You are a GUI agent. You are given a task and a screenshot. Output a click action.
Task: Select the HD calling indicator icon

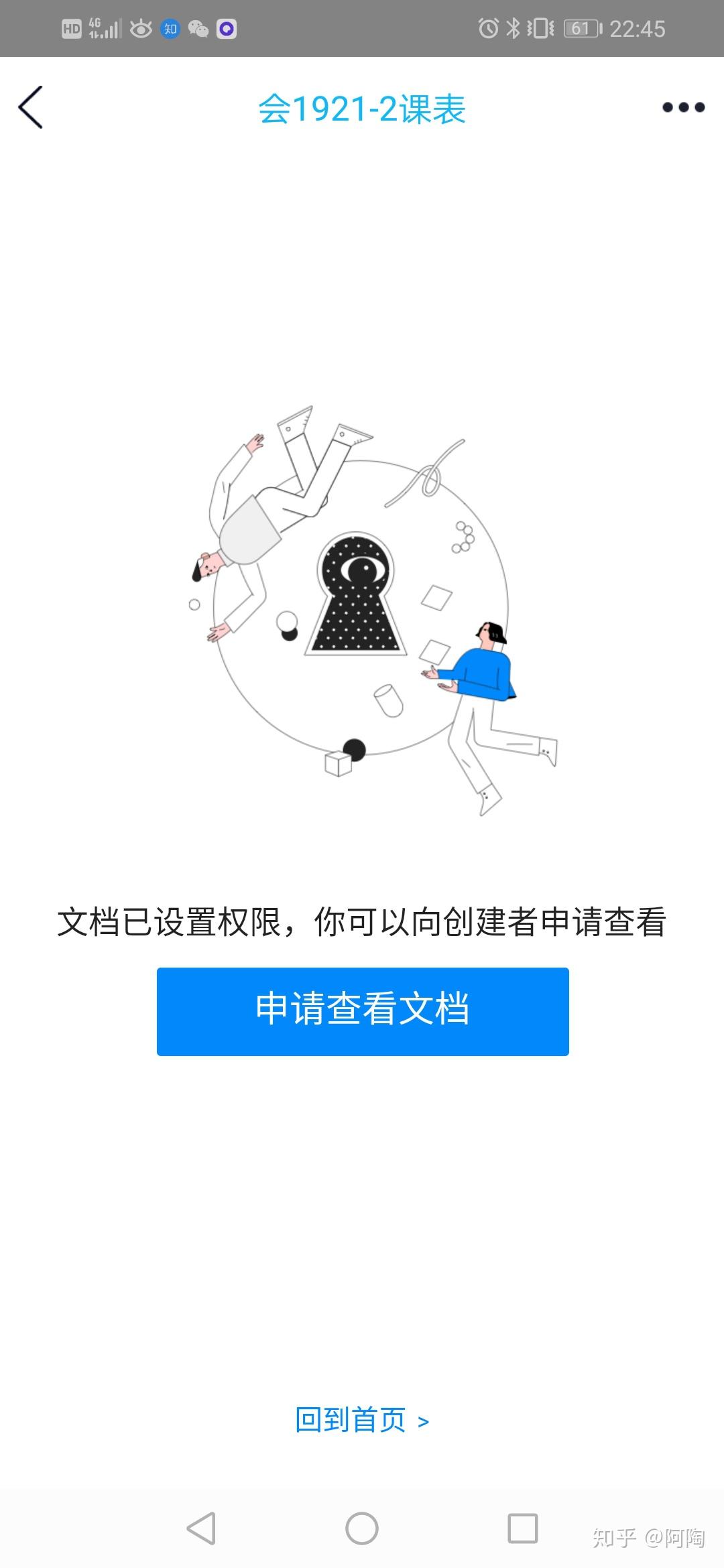tap(72, 29)
